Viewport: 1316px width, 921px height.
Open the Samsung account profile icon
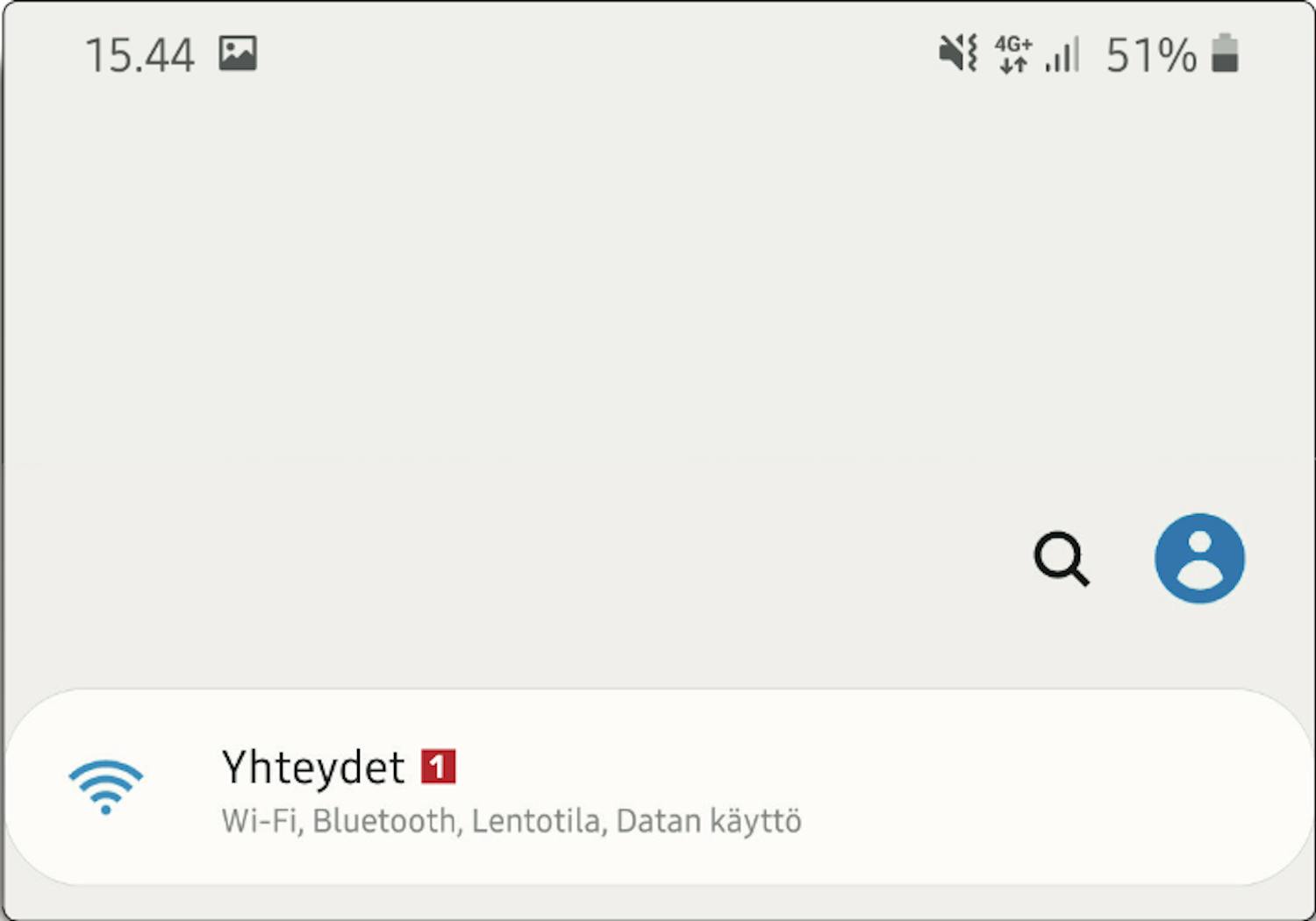[x=1198, y=559]
